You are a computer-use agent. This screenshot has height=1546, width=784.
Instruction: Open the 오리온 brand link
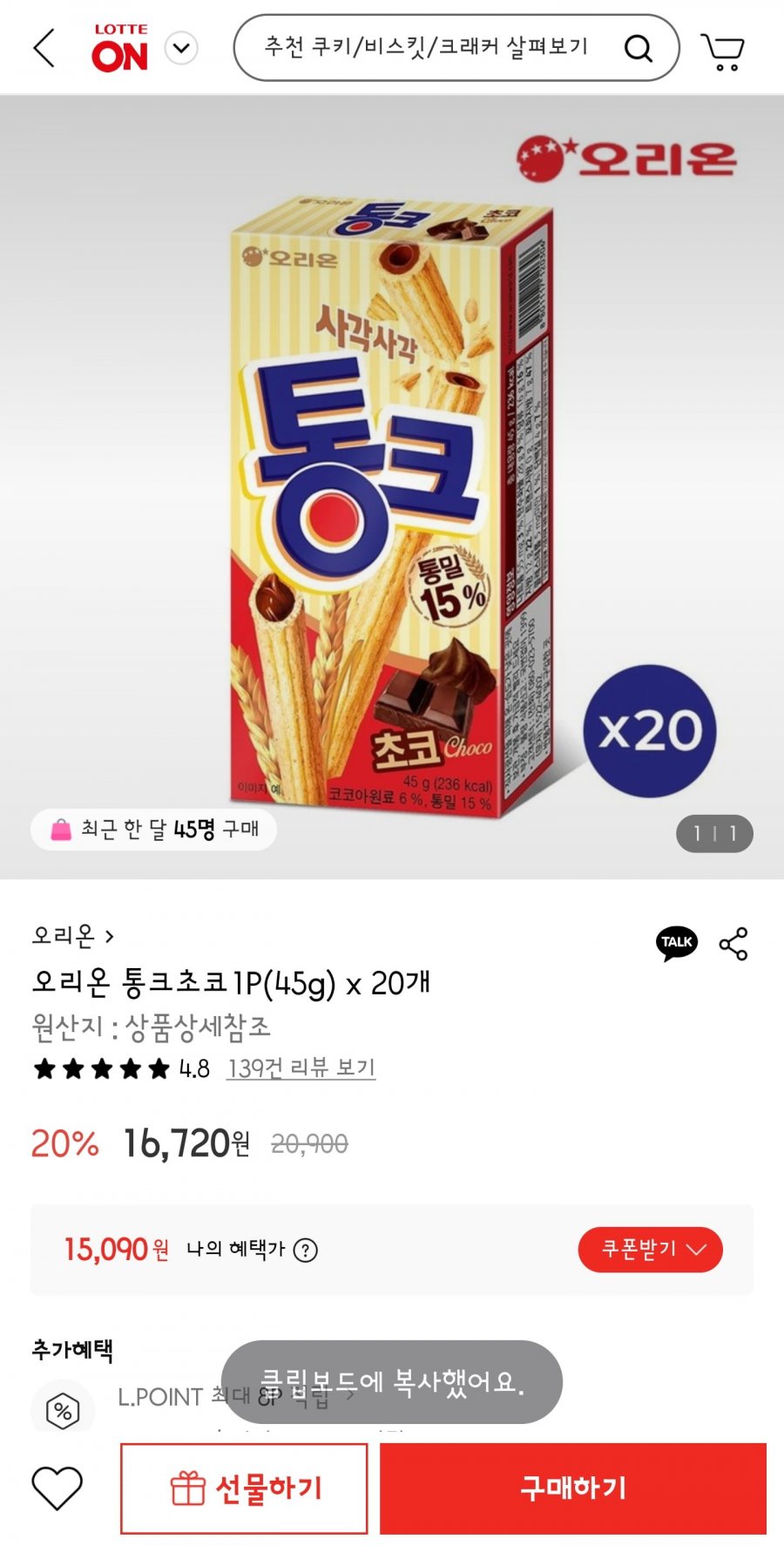[73, 935]
